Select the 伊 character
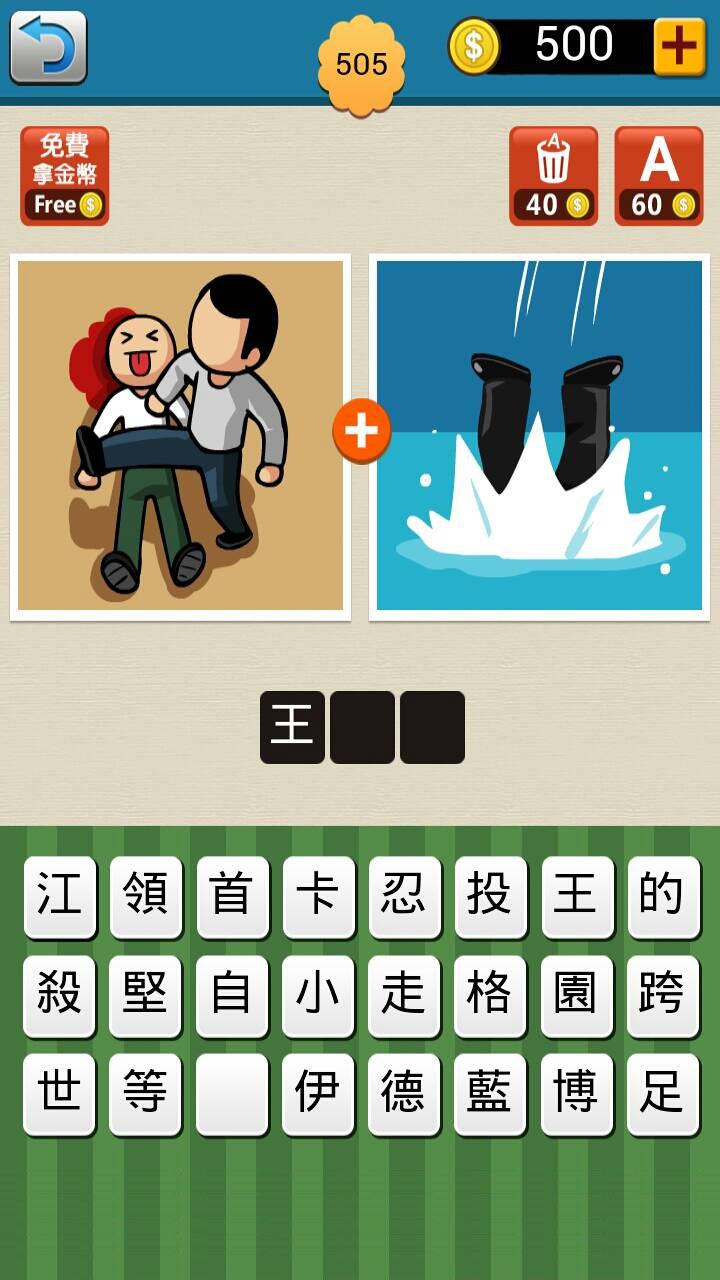The width and height of the screenshot is (720, 1280). click(x=318, y=1093)
